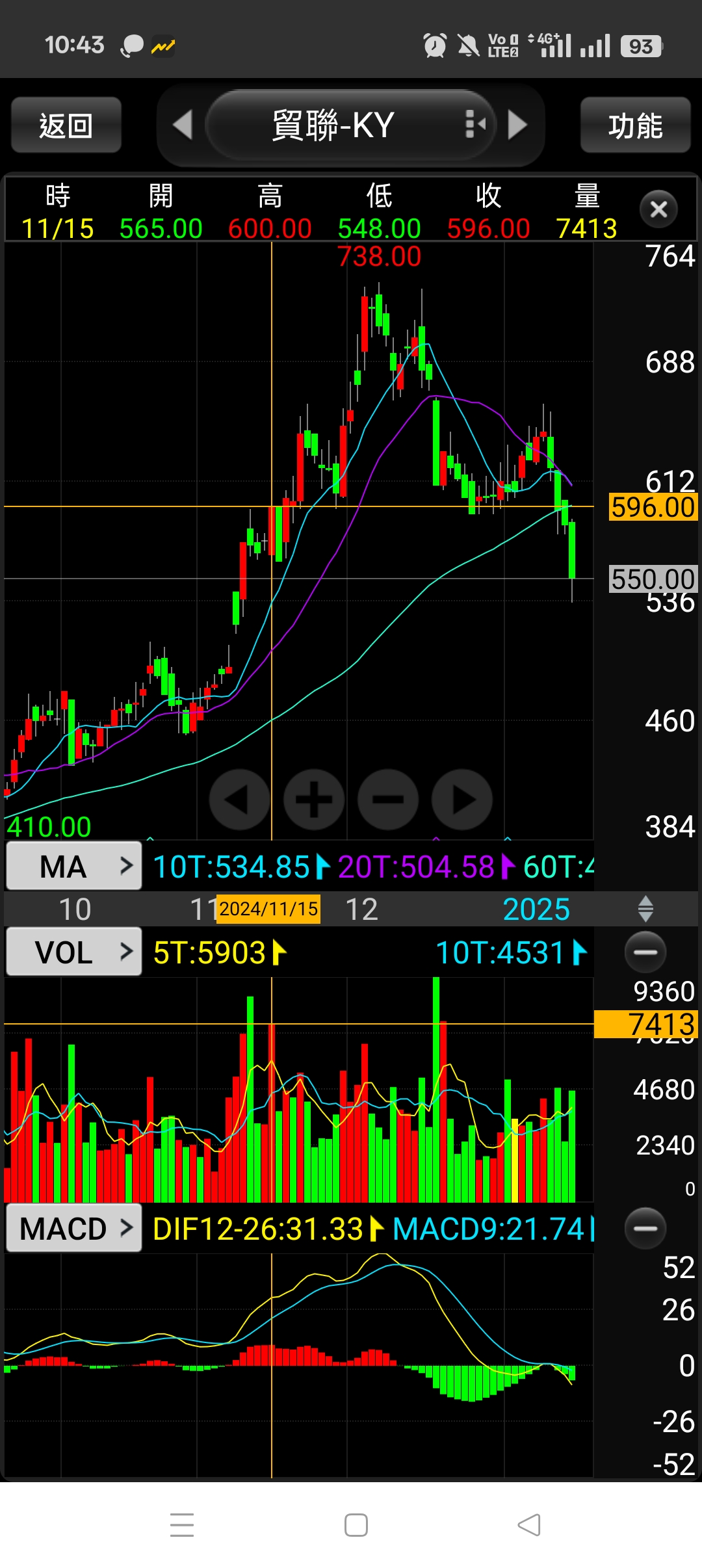Image resolution: width=702 pixels, height=1568 pixels.
Task: Tap the 返回 back button
Action: [x=66, y=125]
